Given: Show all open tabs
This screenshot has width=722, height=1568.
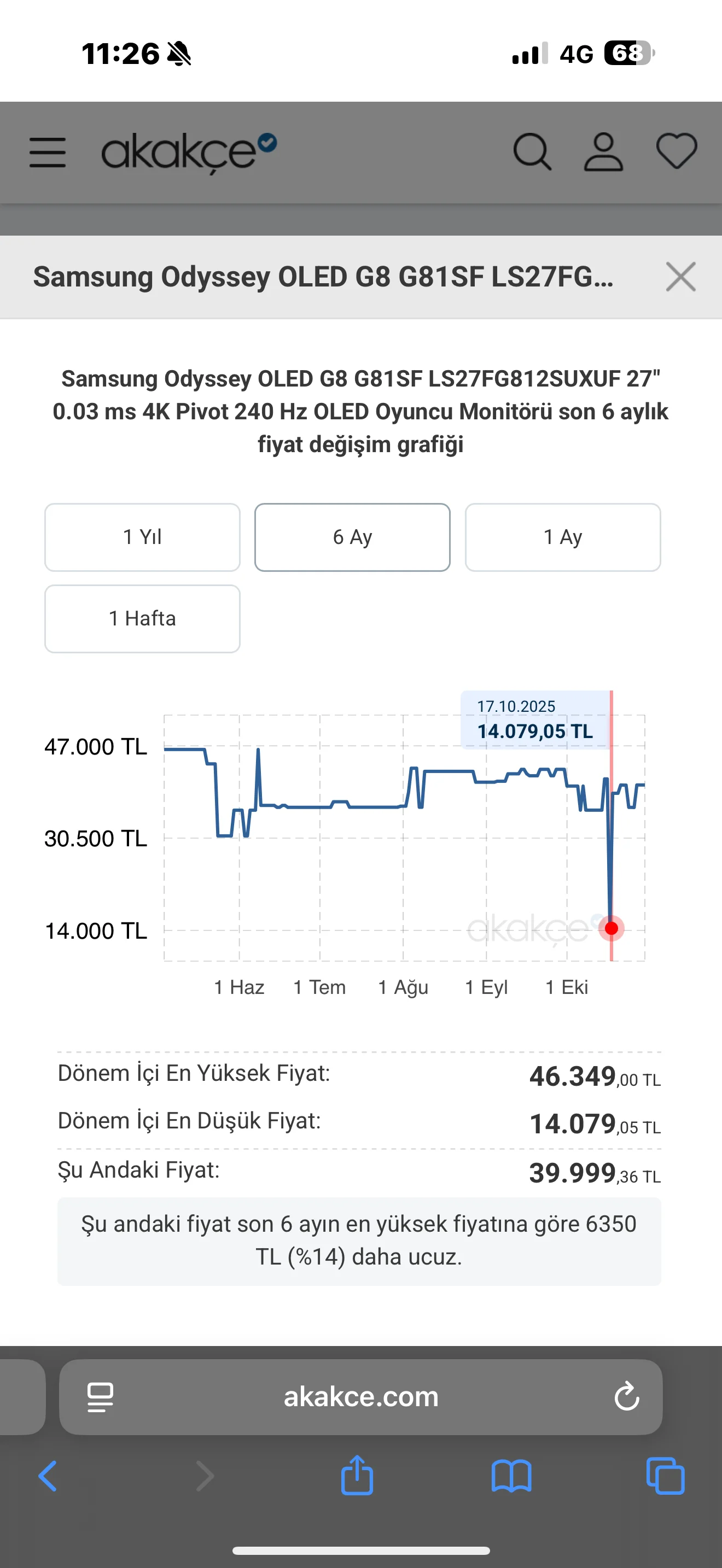Looking at the screenshot, I should (x=665, y=1476).
